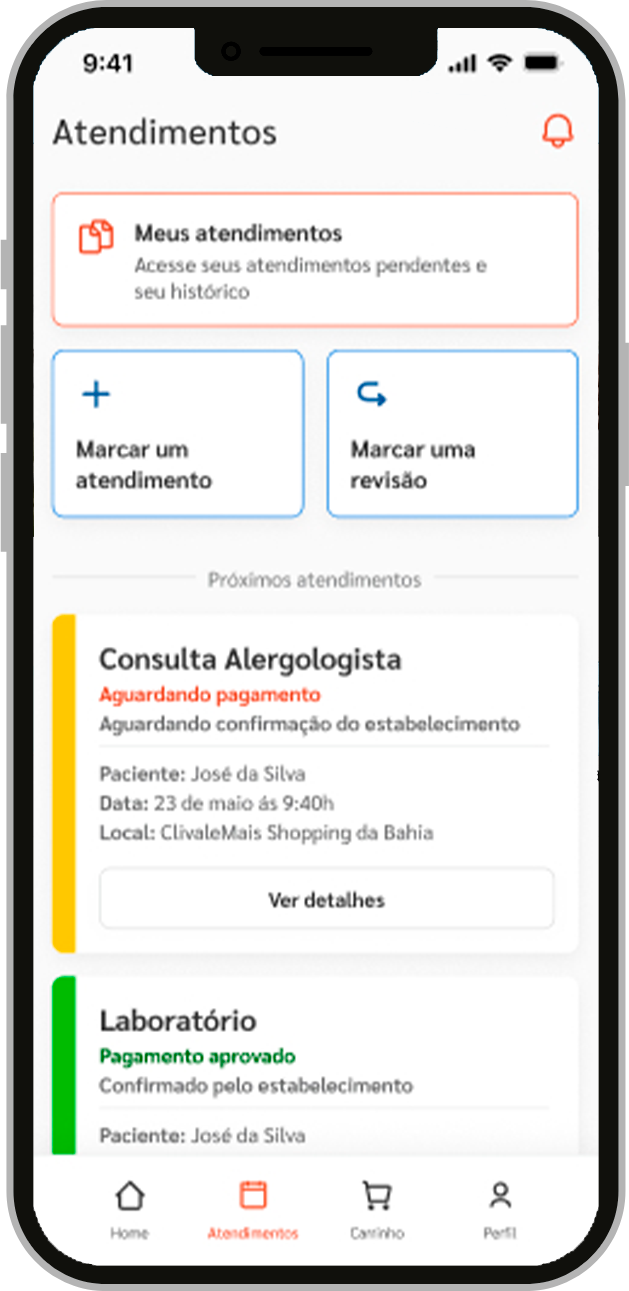Switch to the Perfil tab
629x1291 pixels.
click(499, 1209)
